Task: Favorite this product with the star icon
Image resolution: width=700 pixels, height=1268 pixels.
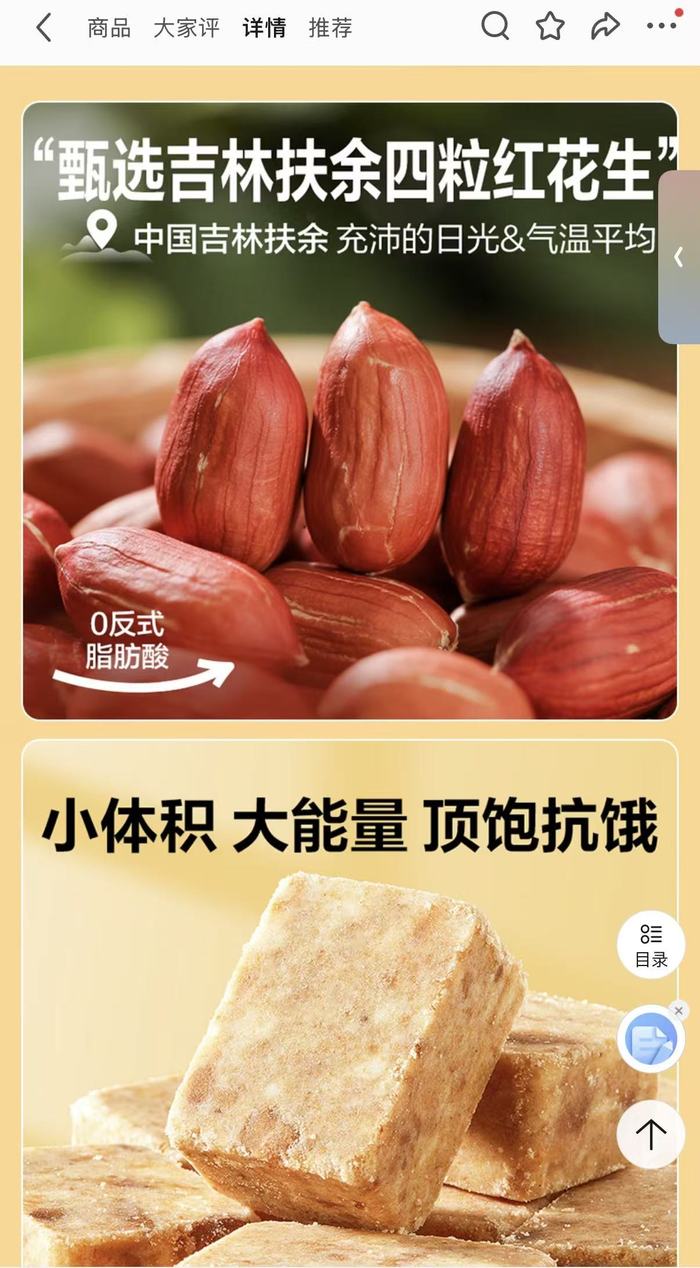Action: [550, 27]
